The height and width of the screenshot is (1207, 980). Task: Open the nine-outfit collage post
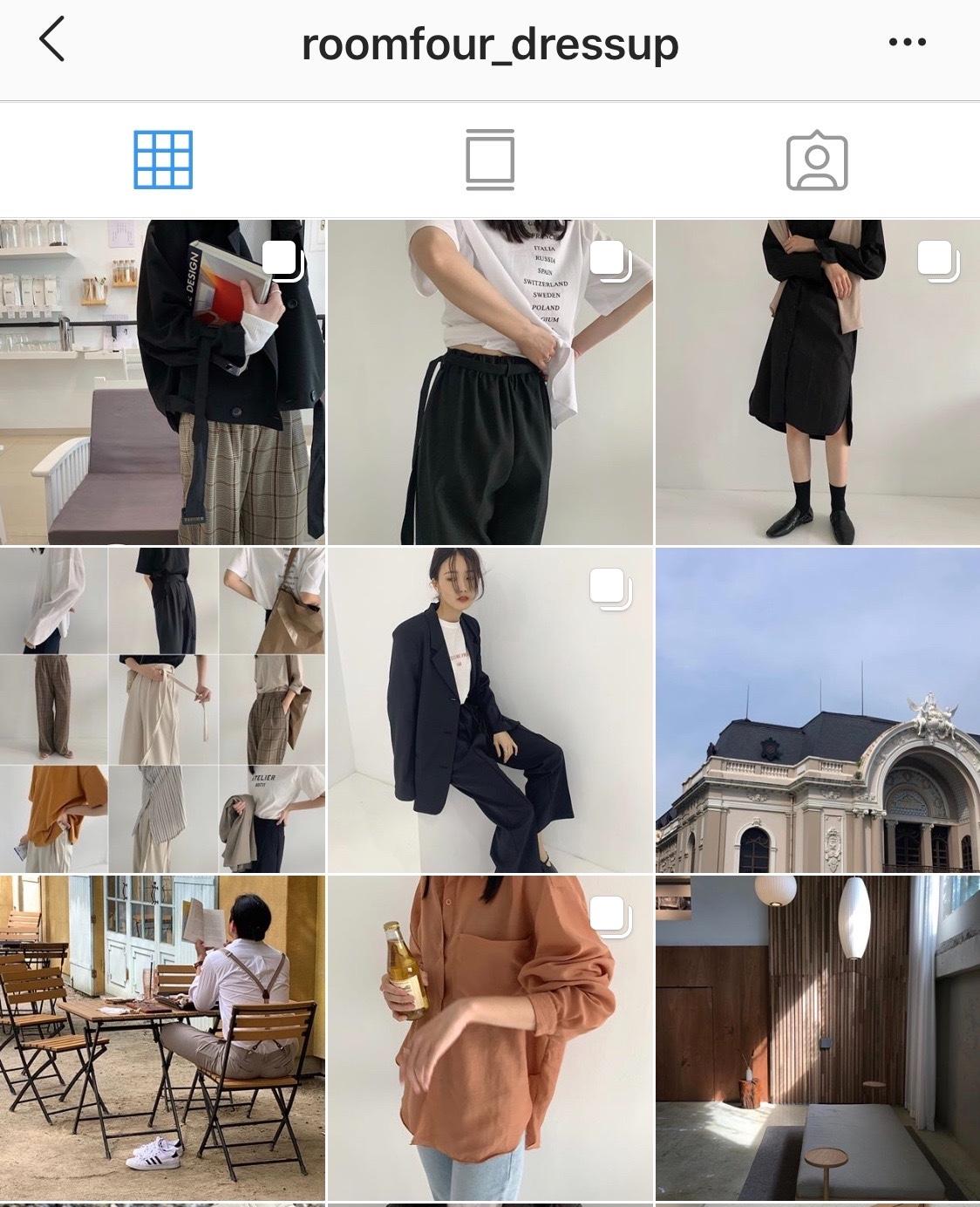coord(162,710)
